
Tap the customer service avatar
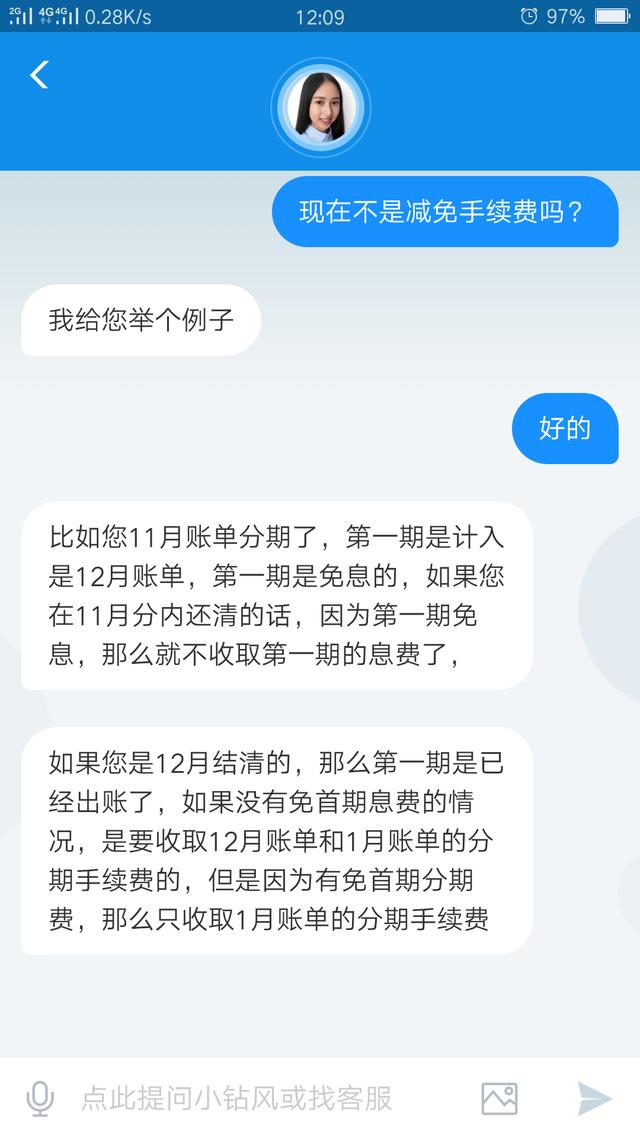coord(320,107)
